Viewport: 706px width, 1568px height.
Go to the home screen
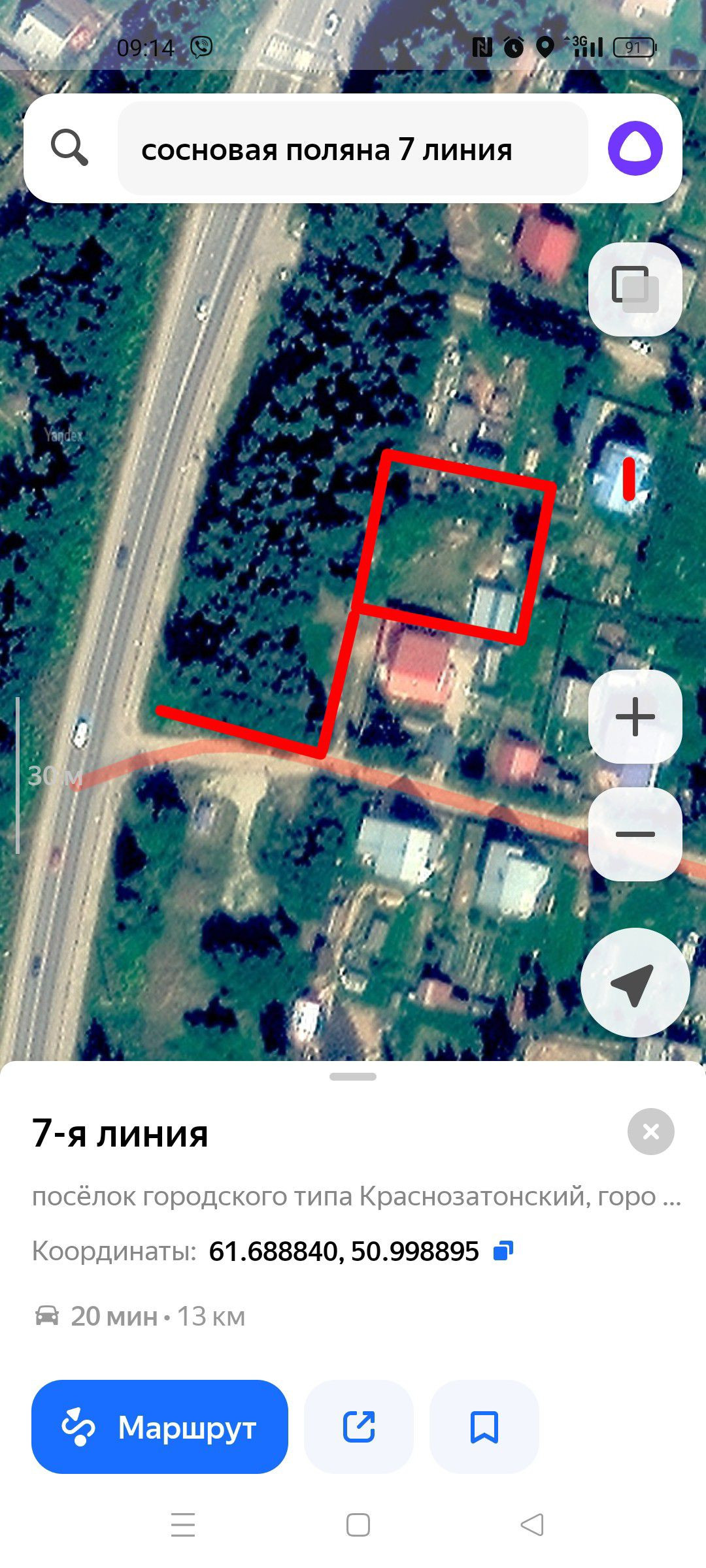pyautogui.click(x=358, y=1525)
